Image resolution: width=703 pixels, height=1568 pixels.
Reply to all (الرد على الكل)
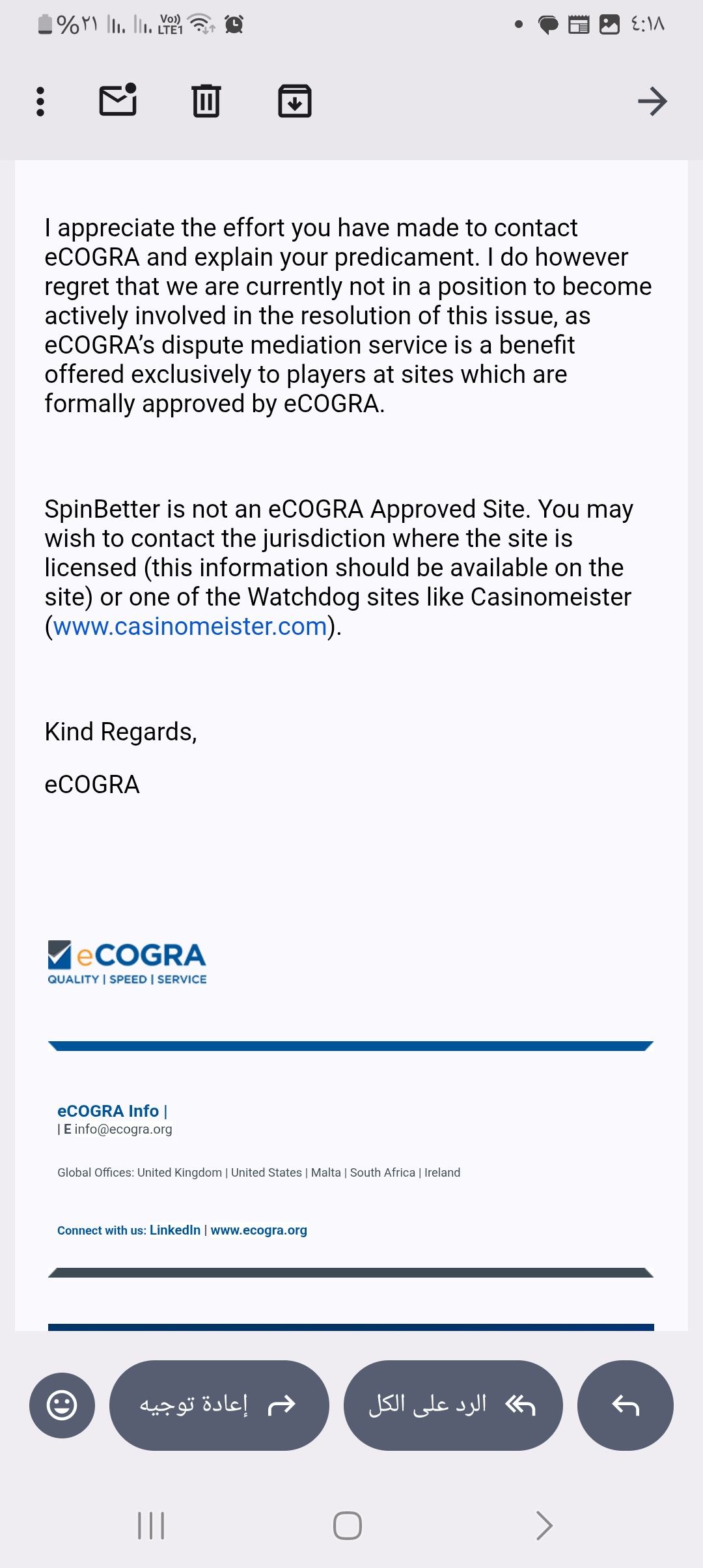pyautogui.click(x=452, y=1405)
